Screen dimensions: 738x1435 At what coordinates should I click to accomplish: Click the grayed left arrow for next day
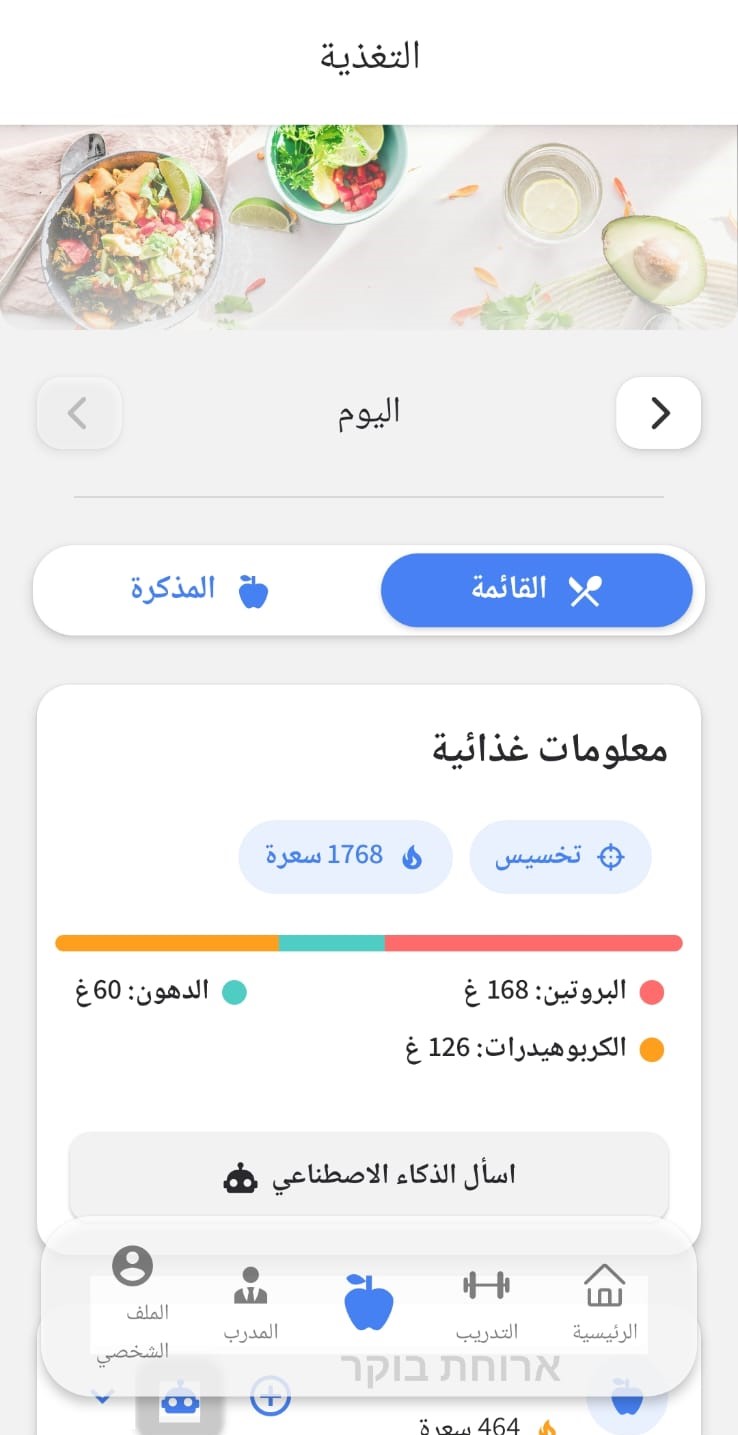coord(79,413)
